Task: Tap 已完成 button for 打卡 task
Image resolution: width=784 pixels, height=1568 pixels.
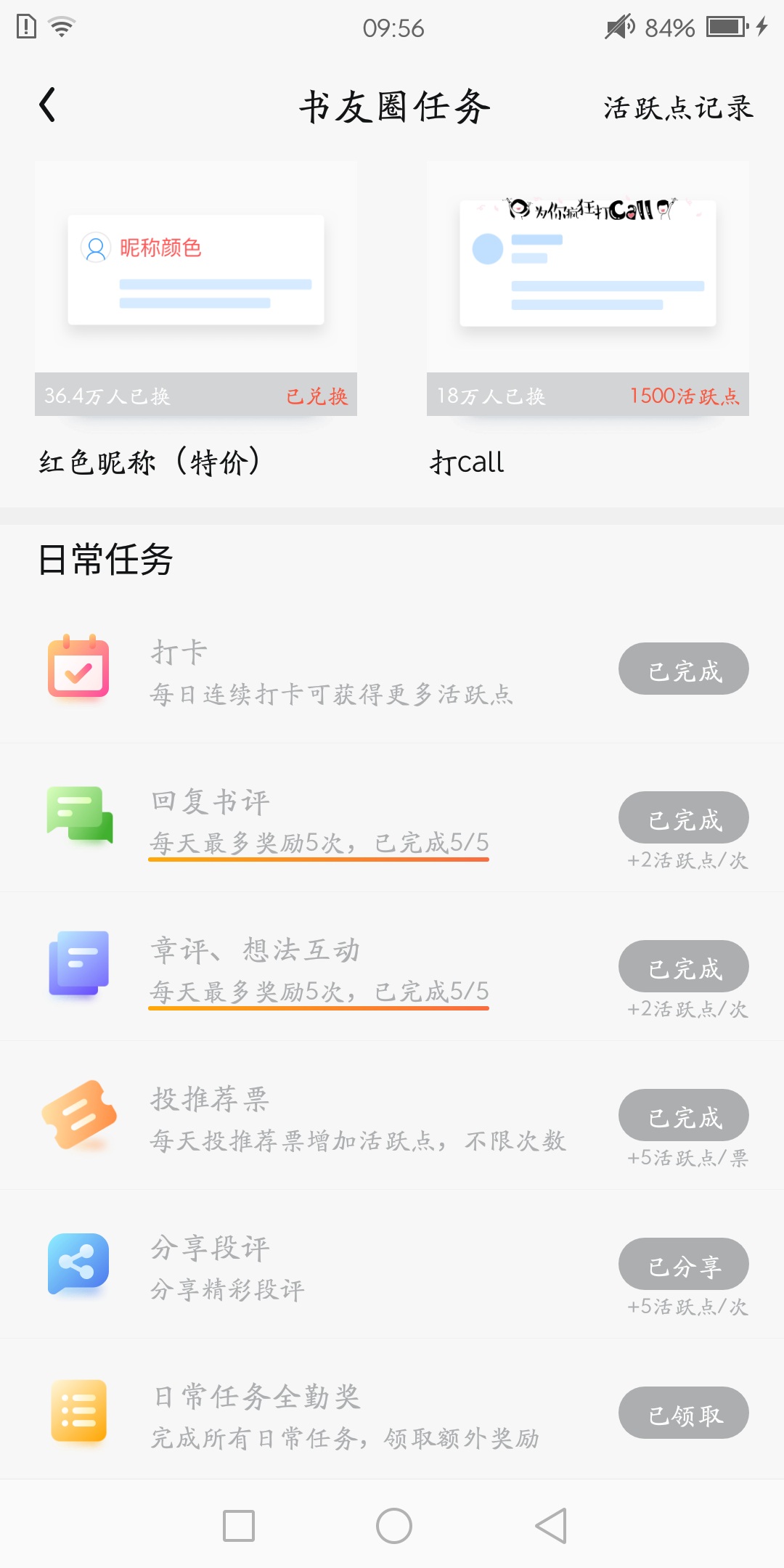Action: pyautogui.click(x=684, y=669)
